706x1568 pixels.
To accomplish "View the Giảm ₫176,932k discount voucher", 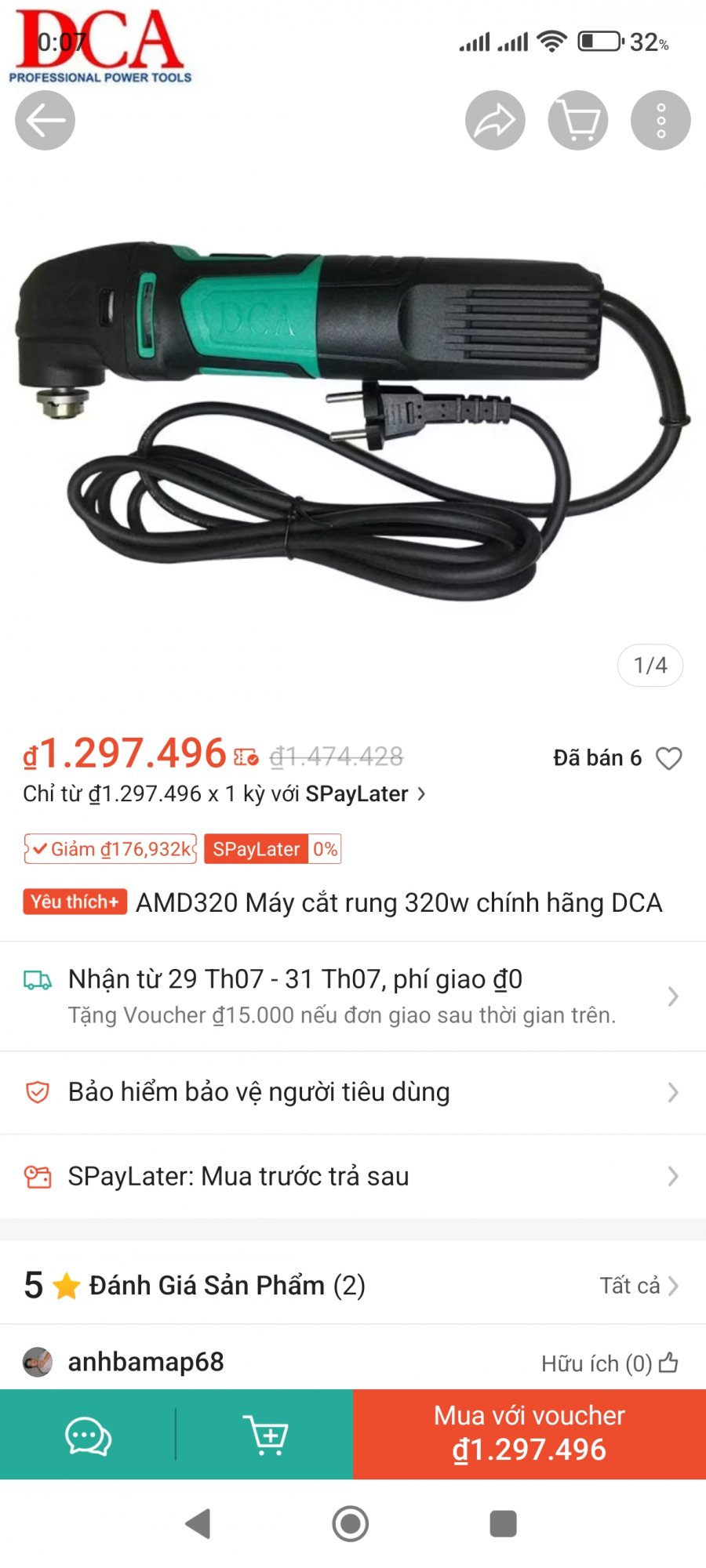I will click(111, 849).
